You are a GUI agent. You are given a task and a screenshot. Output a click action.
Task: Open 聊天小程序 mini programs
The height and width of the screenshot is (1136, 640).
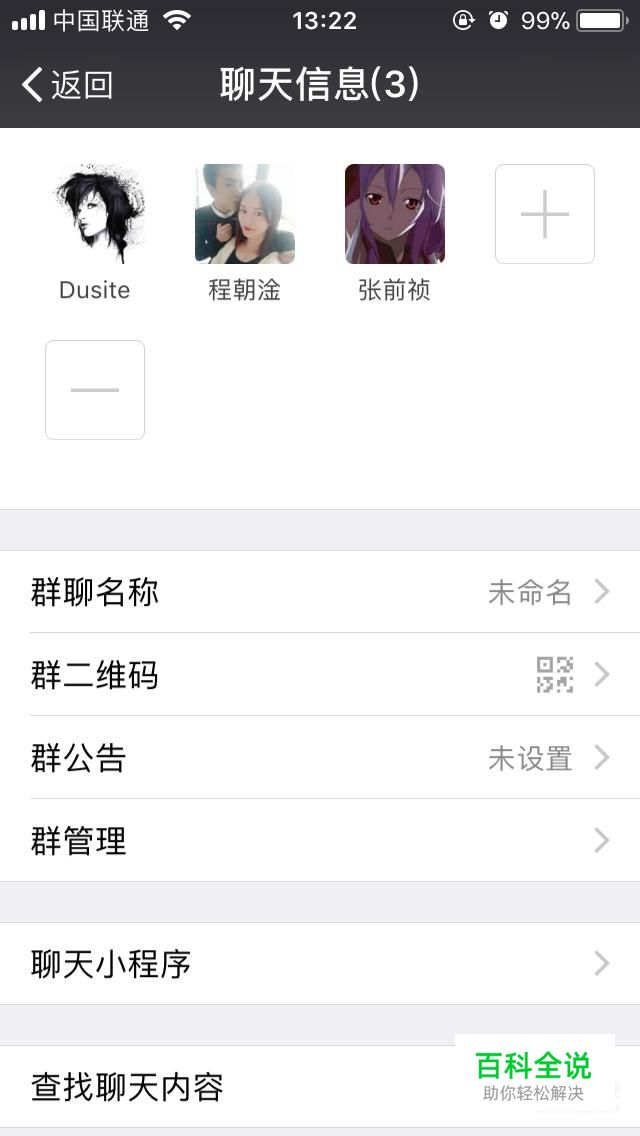[320, 964]
